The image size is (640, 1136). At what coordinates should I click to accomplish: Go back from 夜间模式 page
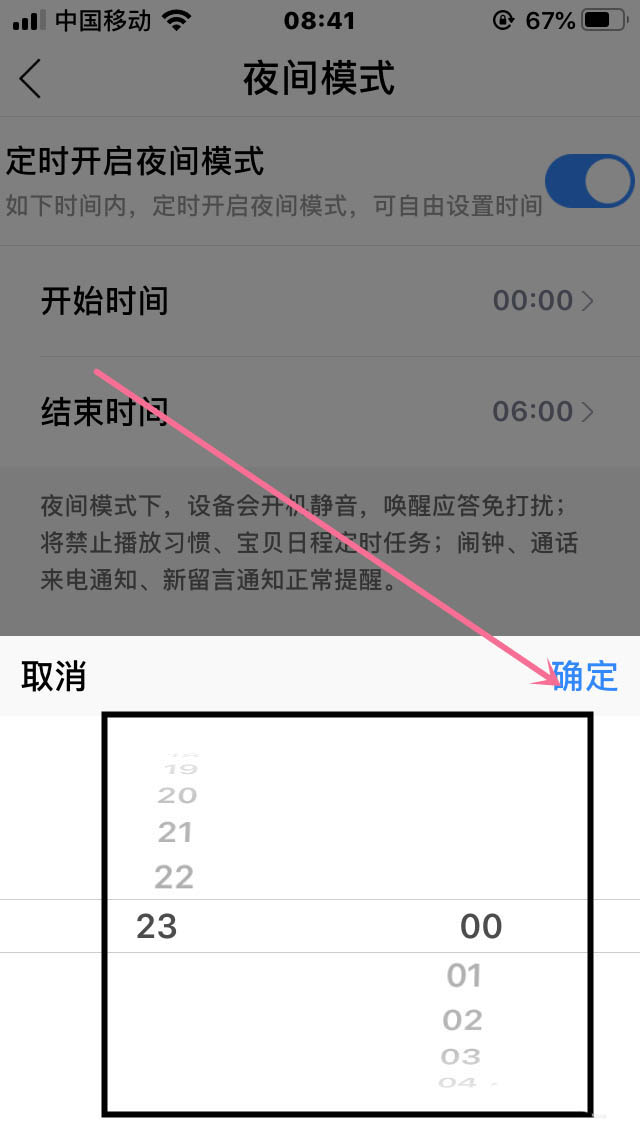click(31, 79)
